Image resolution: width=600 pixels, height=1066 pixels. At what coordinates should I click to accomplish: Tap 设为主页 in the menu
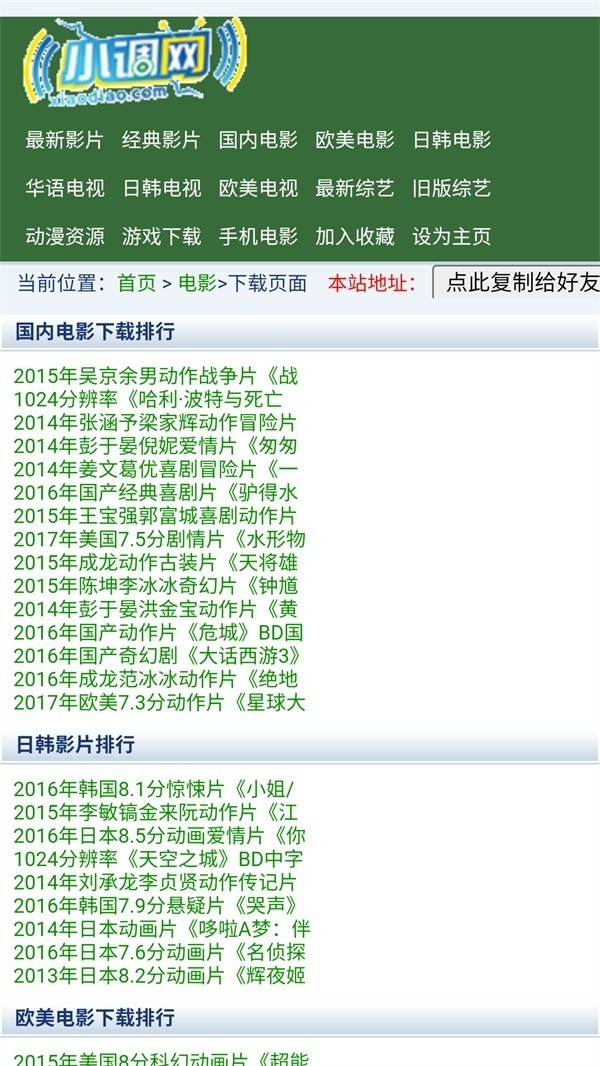tap(452, 237)
